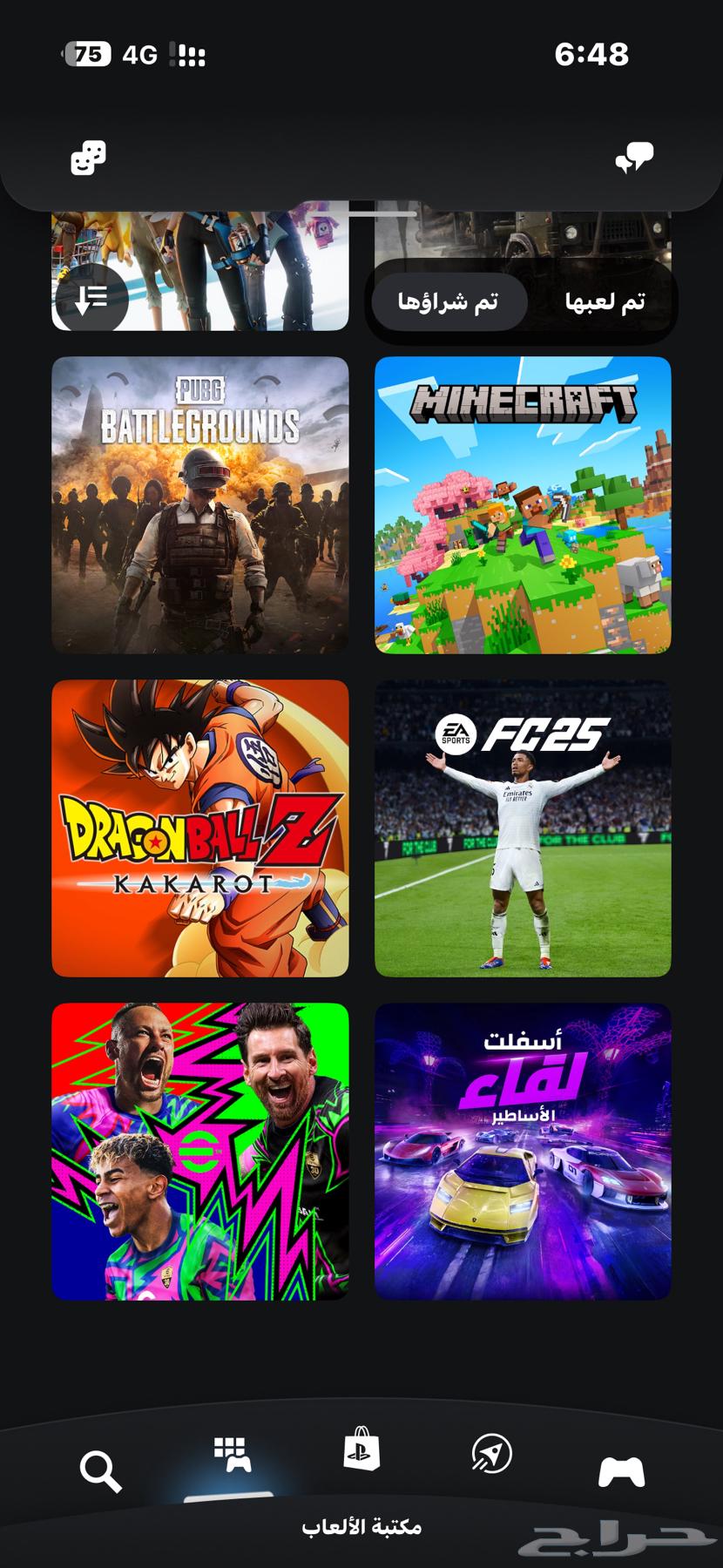This screenshot has height=1568, width=723.
Task: Open the avatar face icon
Action: (x=89, y=159)
